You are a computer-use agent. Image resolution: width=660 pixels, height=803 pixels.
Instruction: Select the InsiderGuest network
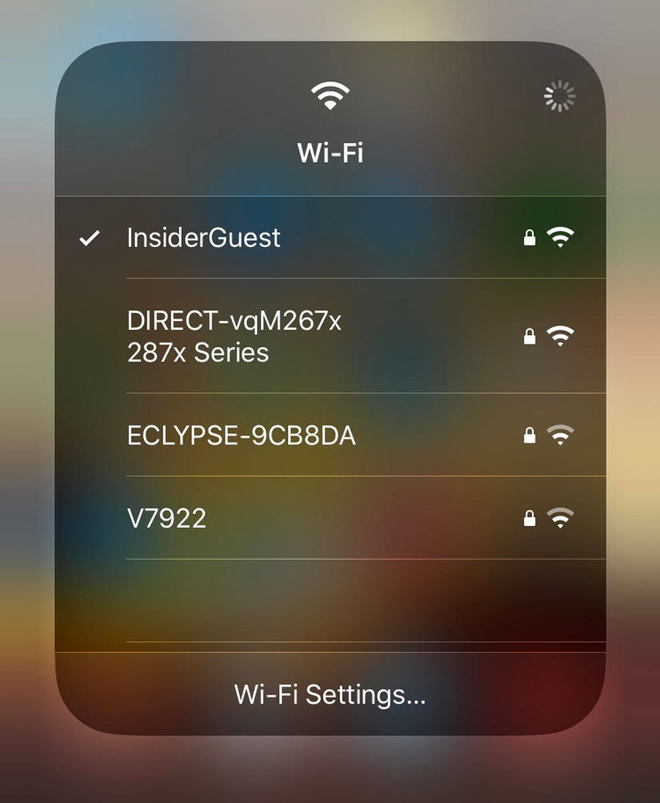tap(204, 238)
